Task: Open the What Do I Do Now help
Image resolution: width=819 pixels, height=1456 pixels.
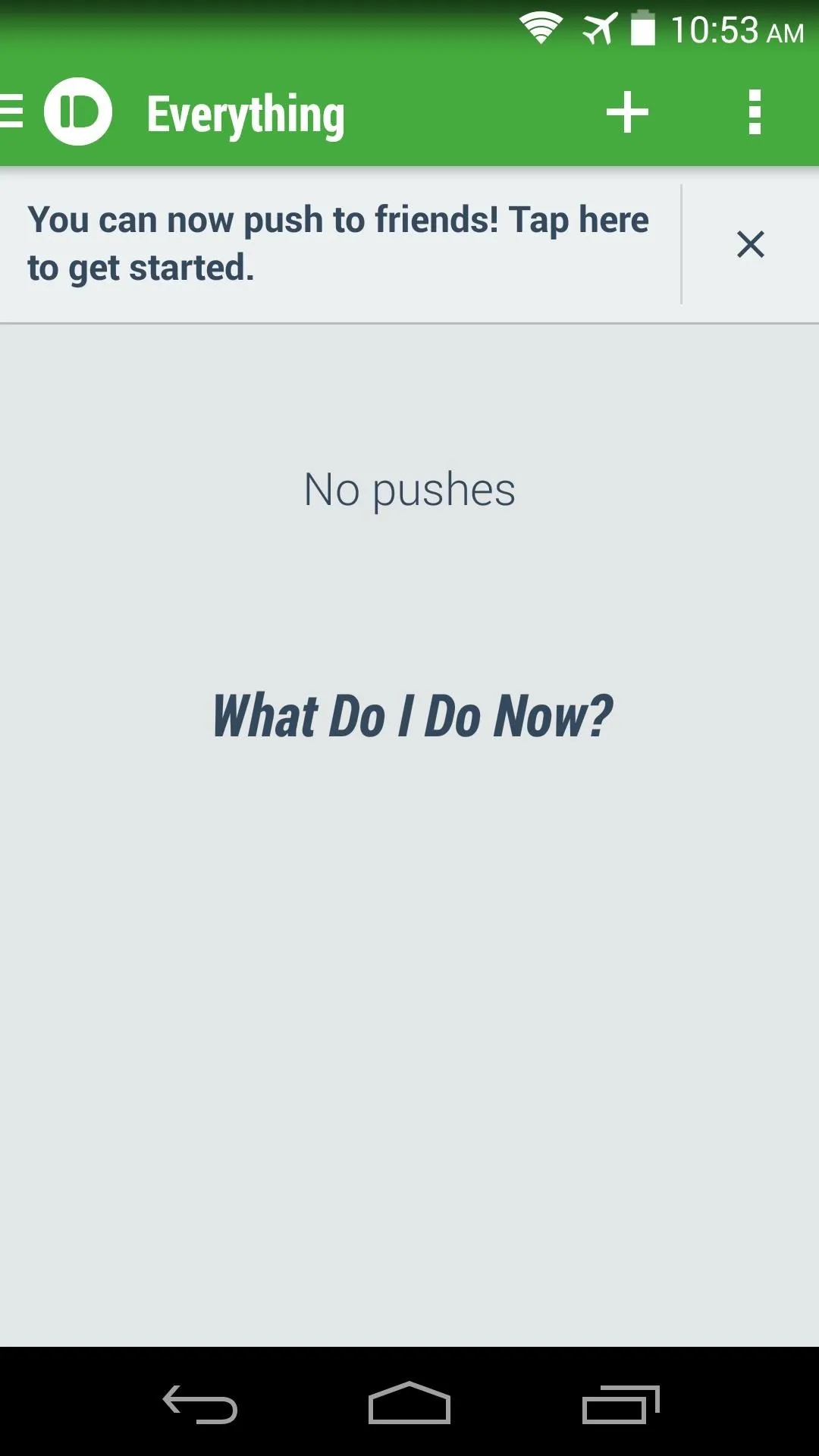Action: coord(413,716)
